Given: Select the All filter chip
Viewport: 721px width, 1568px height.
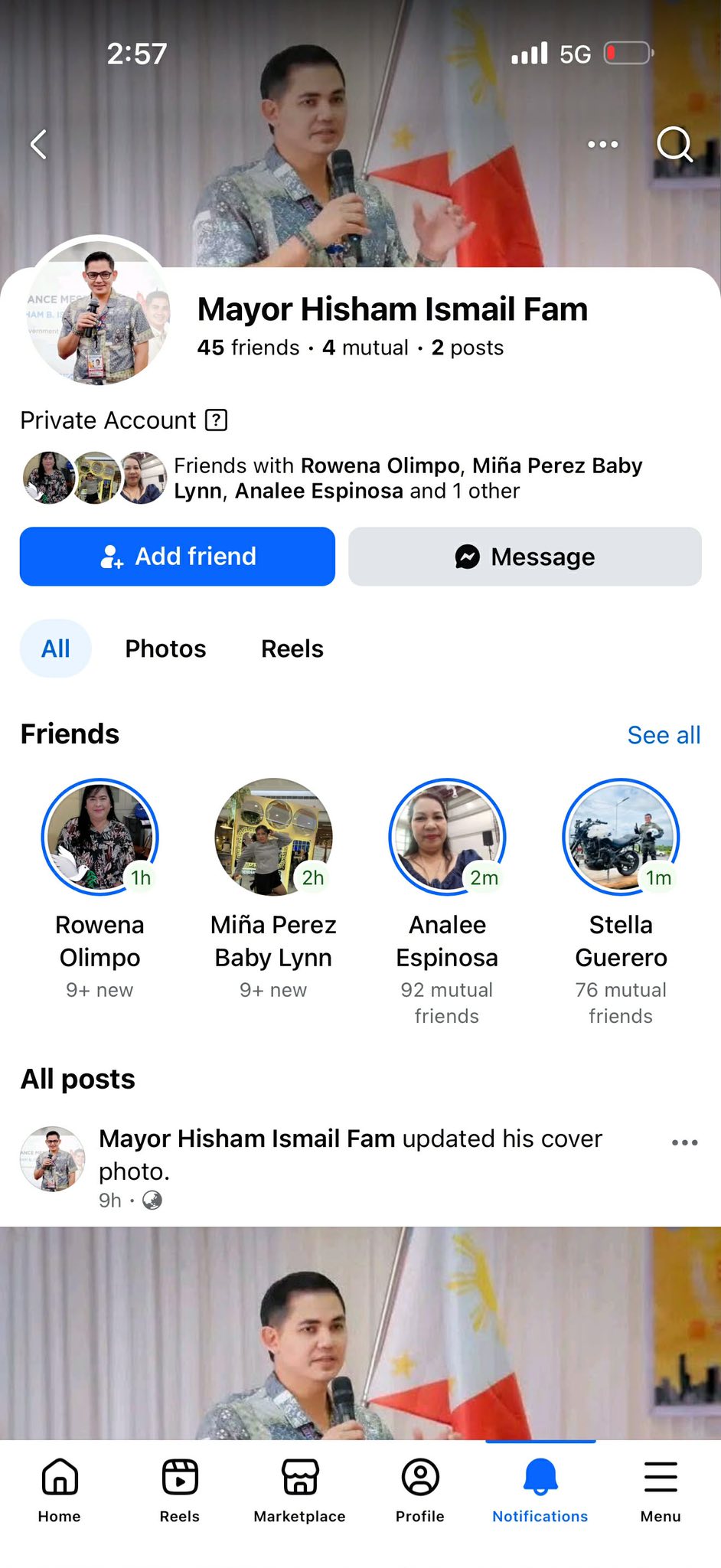Looking at the screenshot, I should (55, 648).
